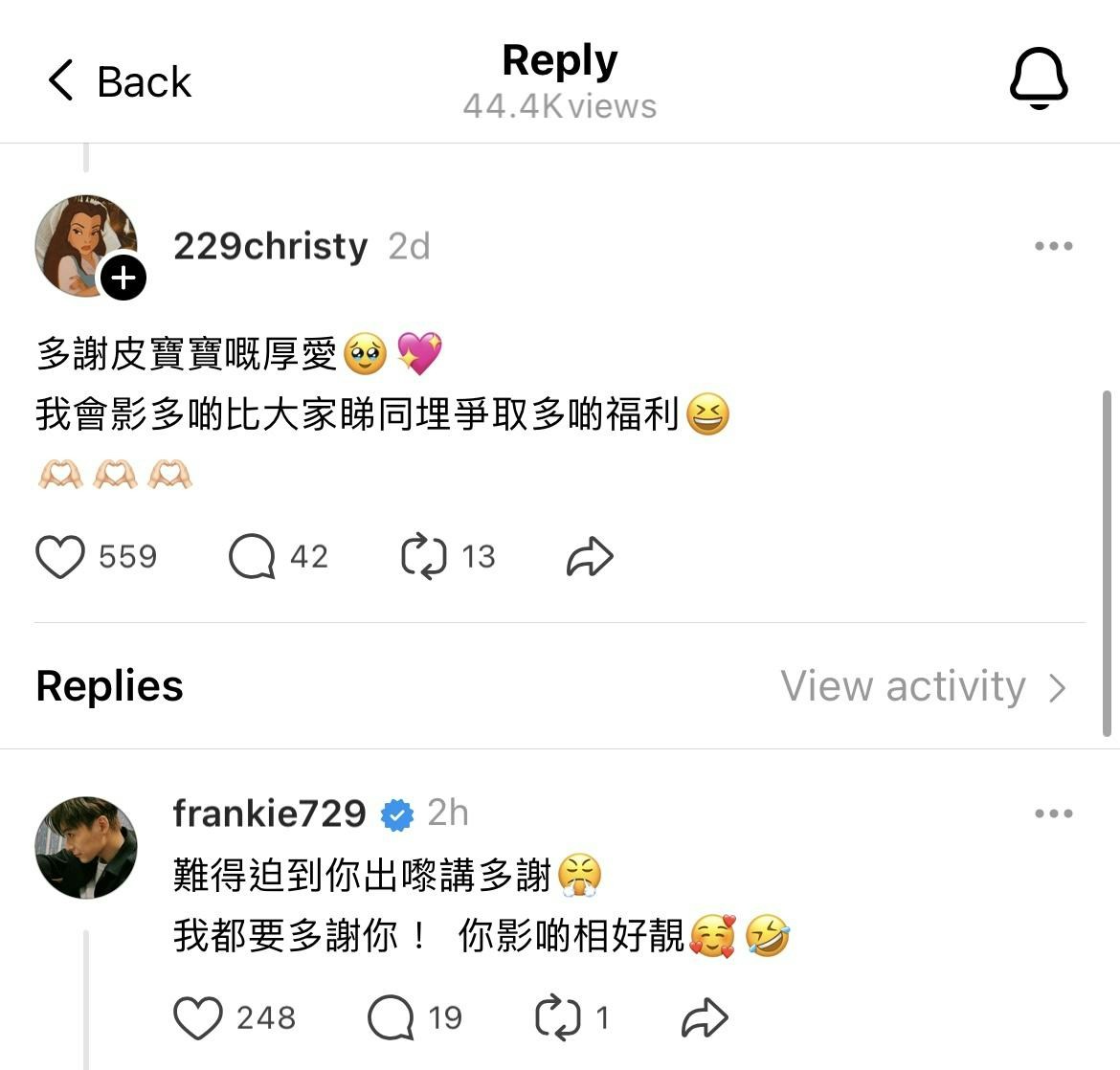Repost 229christy's post
Viewport: 1120px width, 1070px height.
click(x=424, y=557)
